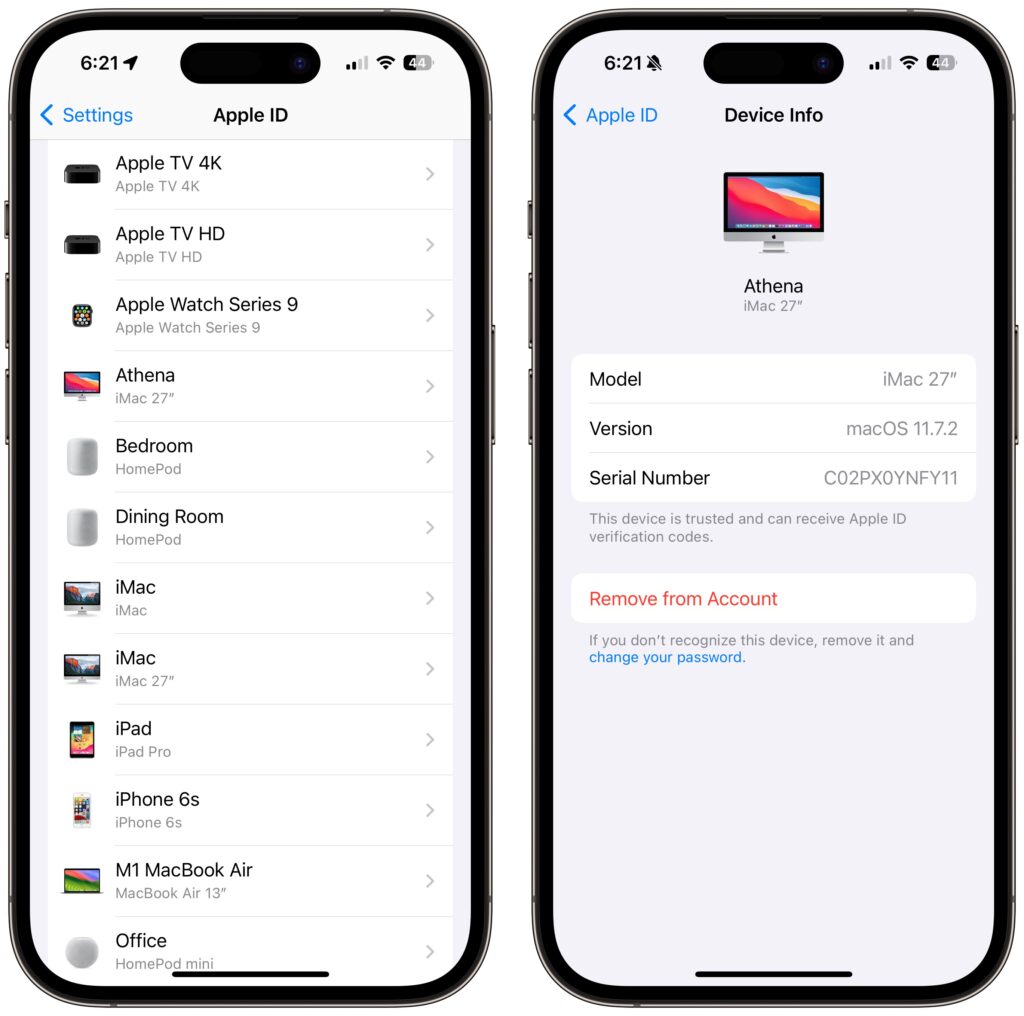This screenshot has height=1016, width=1024.
Task: Tap Remove from Account
Action: (683, 599)
